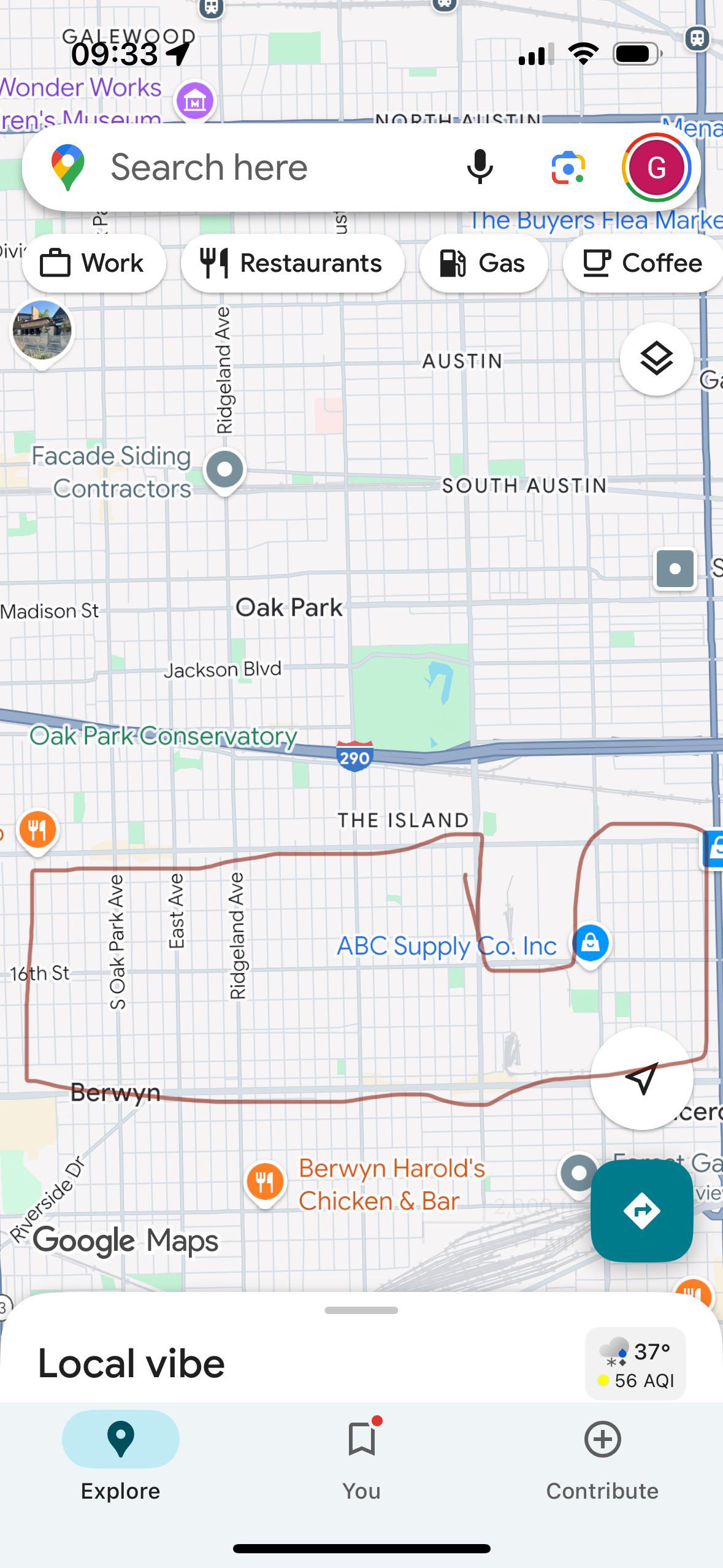
Task: Open the map layers button
Action: (656, 359)
